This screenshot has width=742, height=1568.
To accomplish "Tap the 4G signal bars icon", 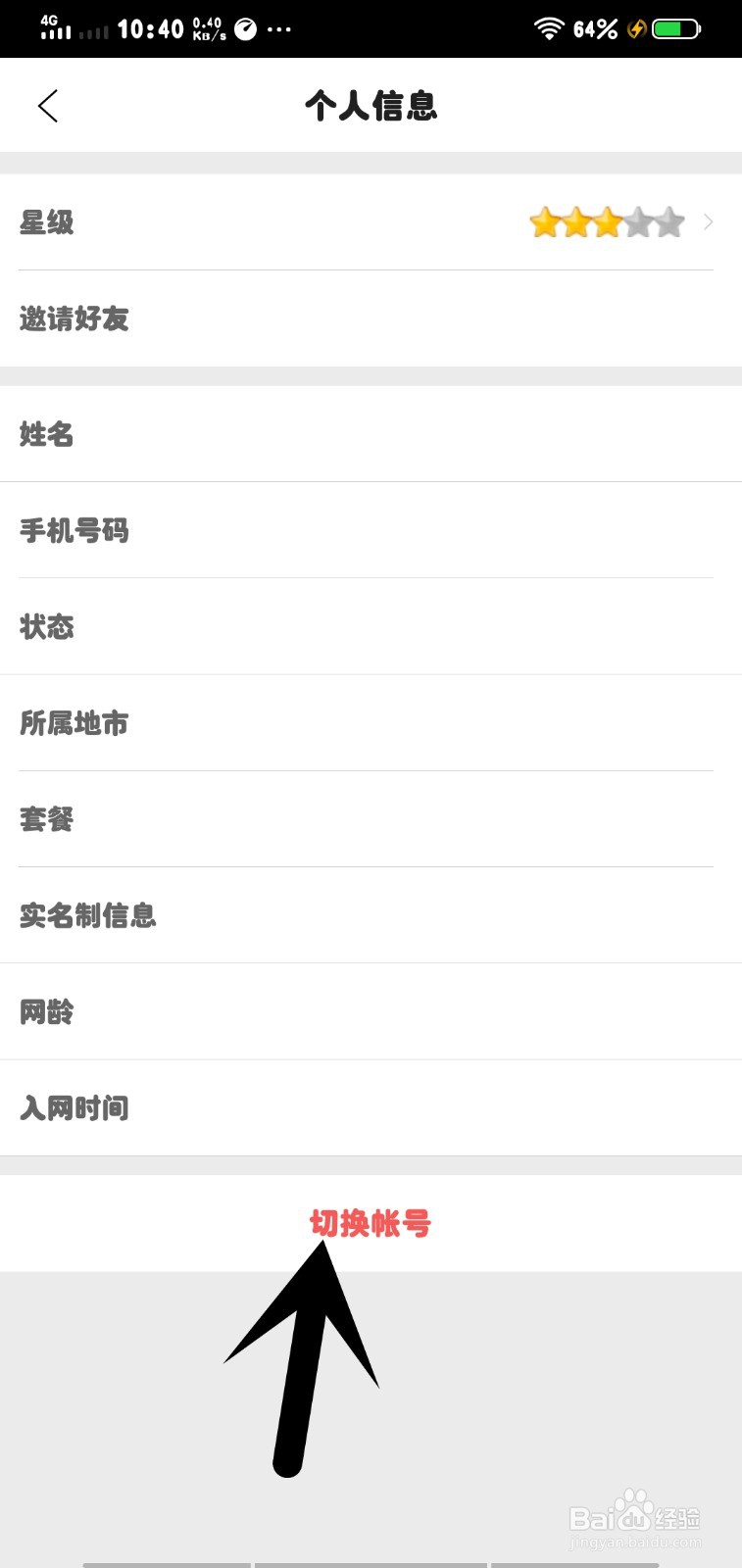I will point(56,28).
